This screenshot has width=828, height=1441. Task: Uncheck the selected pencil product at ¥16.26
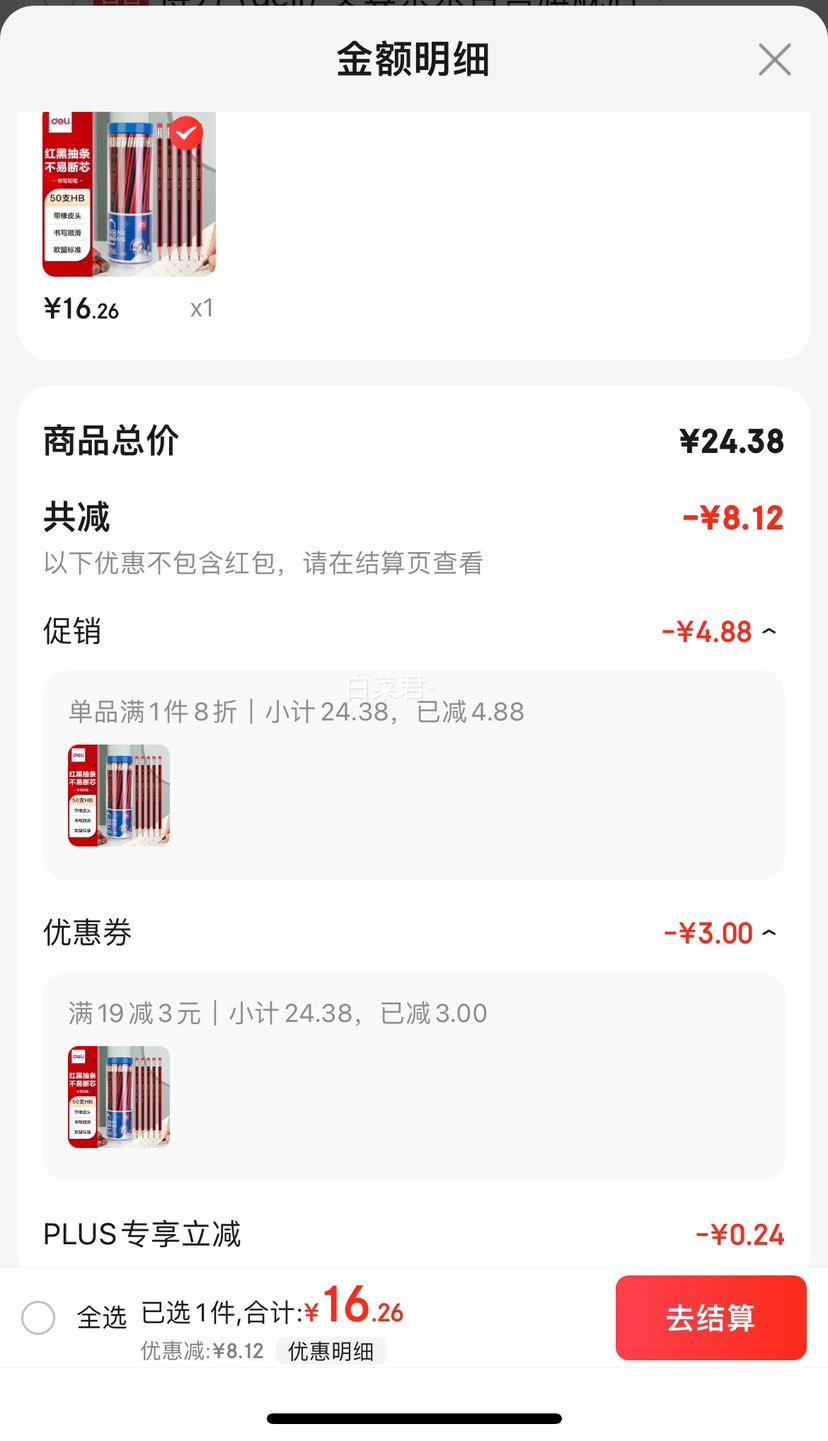(186, 133)
